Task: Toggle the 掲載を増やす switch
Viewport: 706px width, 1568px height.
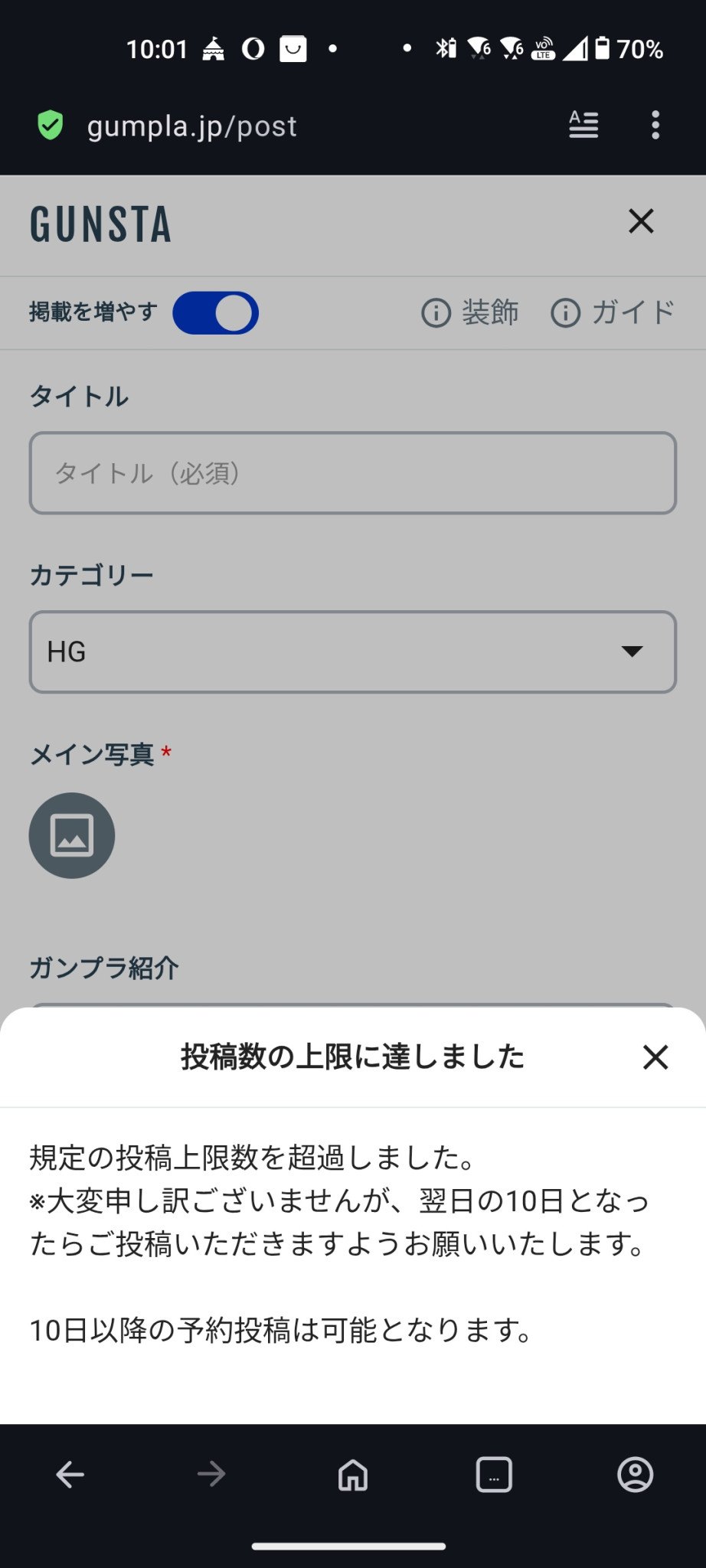Action: 215,313
